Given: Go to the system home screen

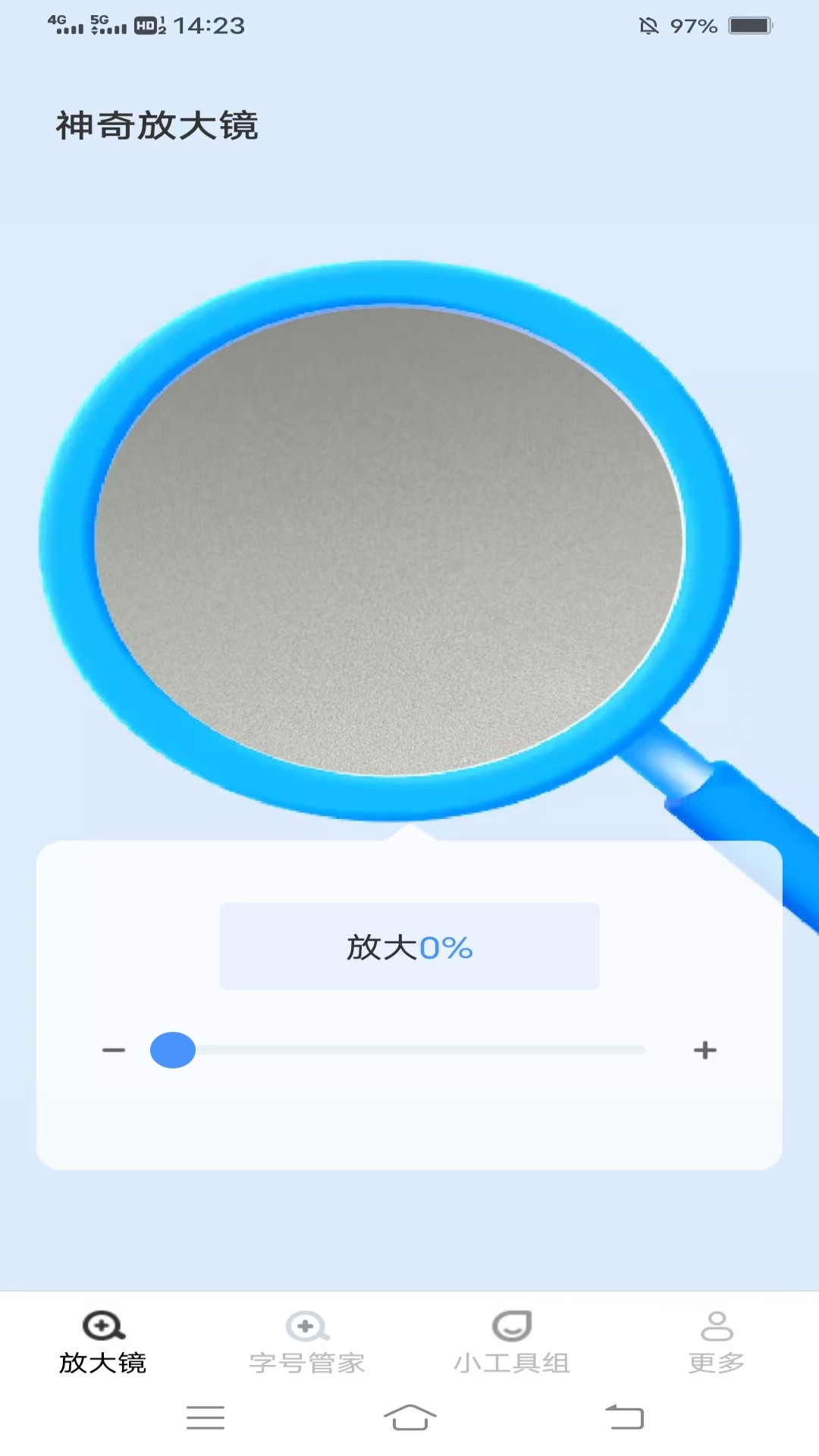Looking at the screenshot, I should [409, 1417].
